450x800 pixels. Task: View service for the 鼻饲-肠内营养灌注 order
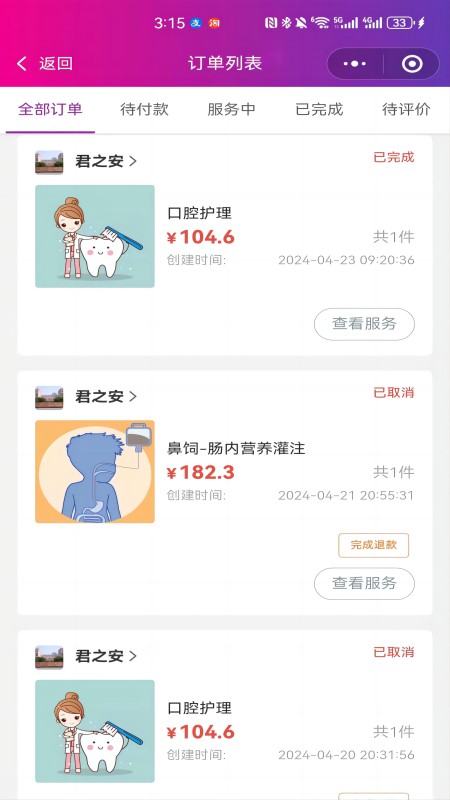tap(364, 584)
